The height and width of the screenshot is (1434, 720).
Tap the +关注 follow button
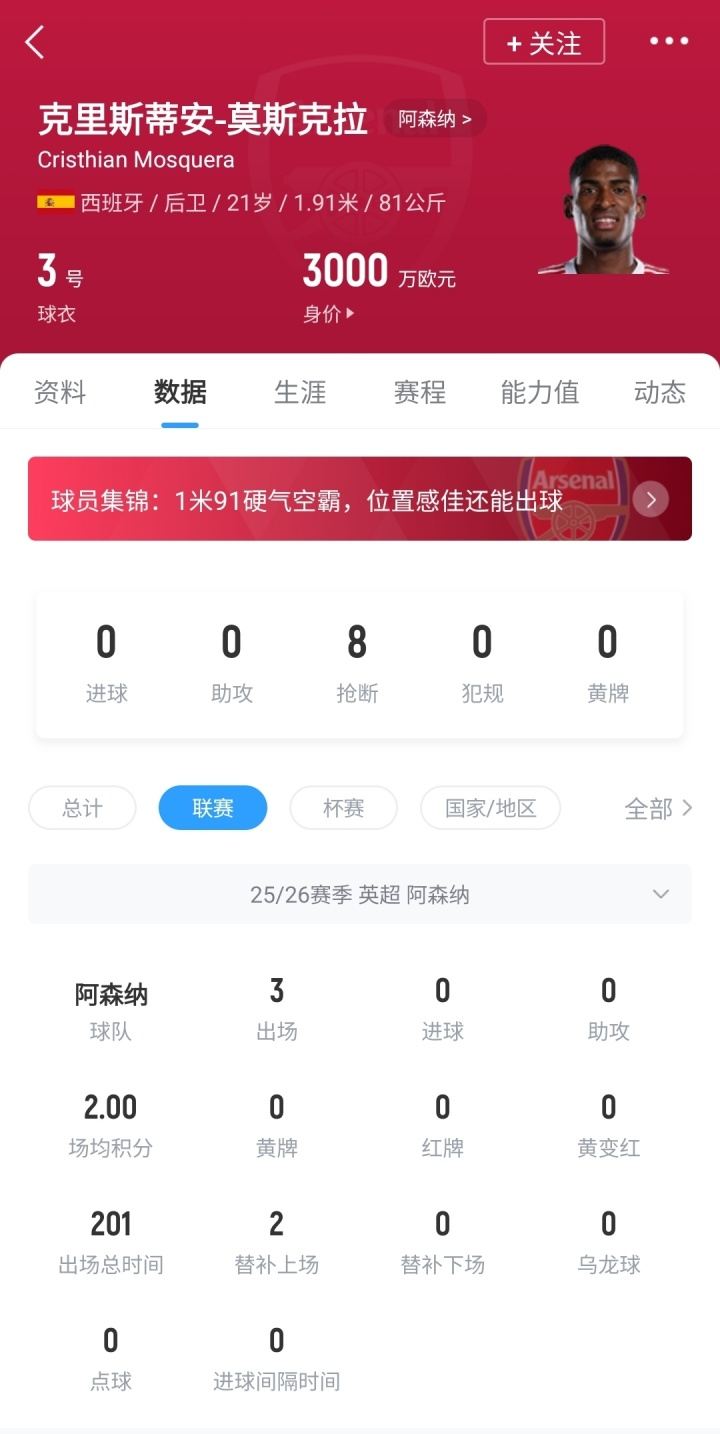coord(545,42)
